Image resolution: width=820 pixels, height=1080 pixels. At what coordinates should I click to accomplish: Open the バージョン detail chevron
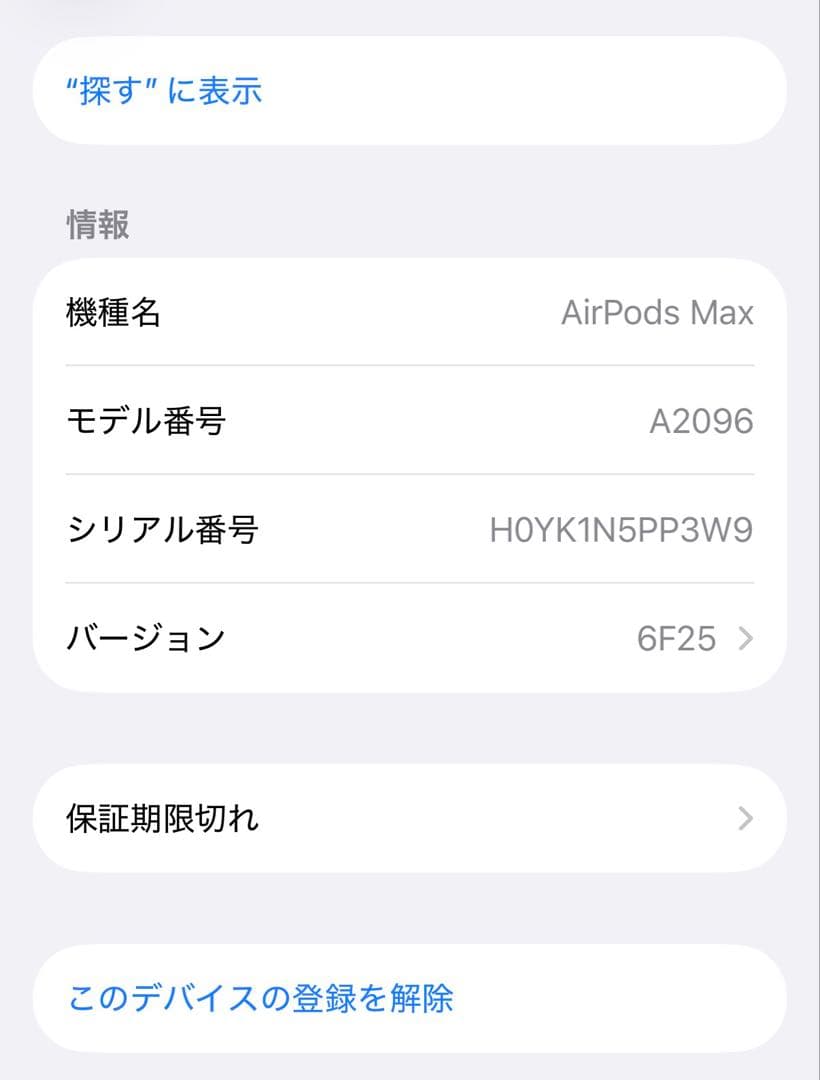click(x=744, y=637)
